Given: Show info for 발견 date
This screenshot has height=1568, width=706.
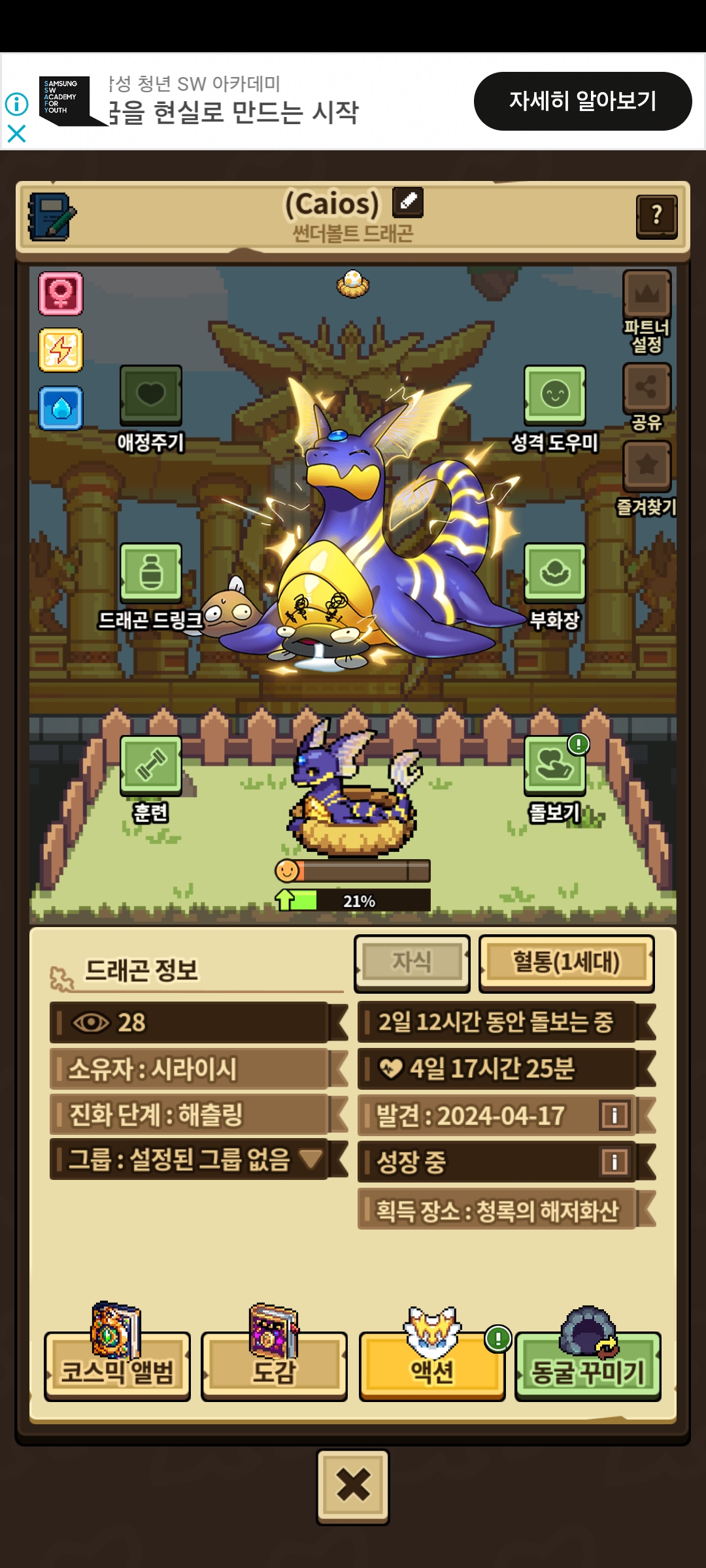Looking at the screenshot, I should (x=614, y=1115).
